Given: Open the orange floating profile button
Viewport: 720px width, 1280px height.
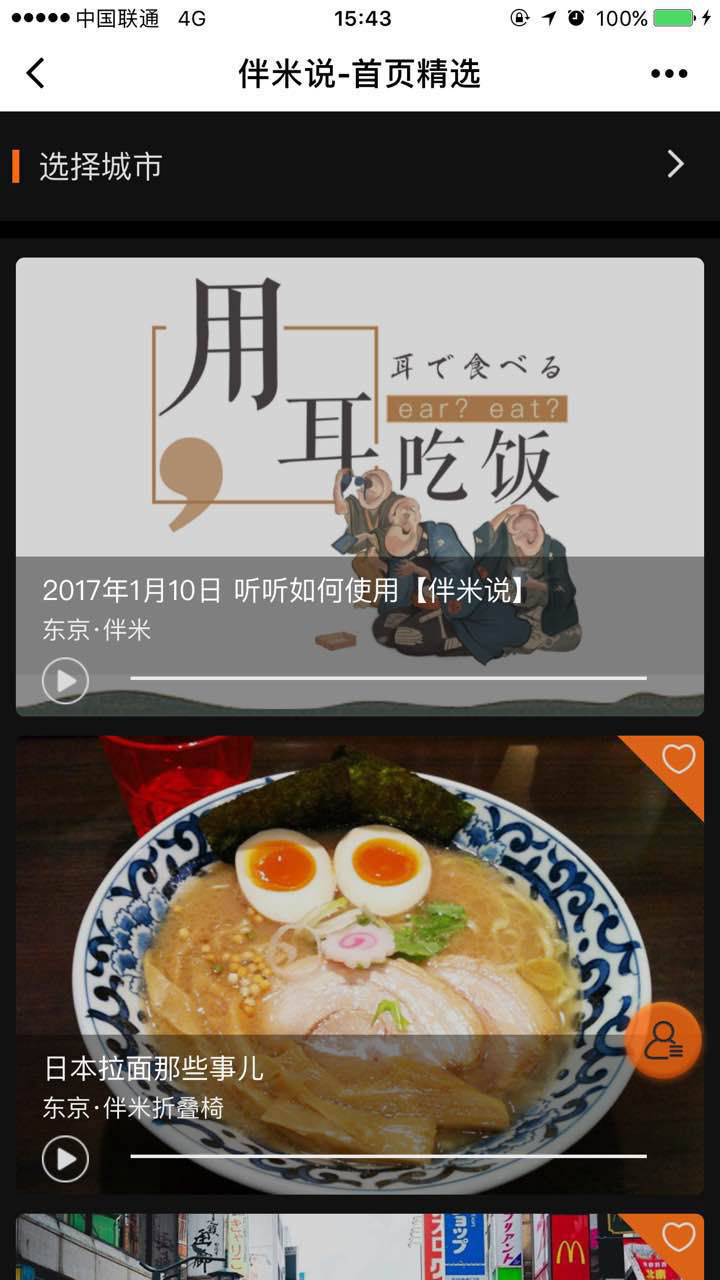Looking at the screenshot, I should coord(663,1041).
